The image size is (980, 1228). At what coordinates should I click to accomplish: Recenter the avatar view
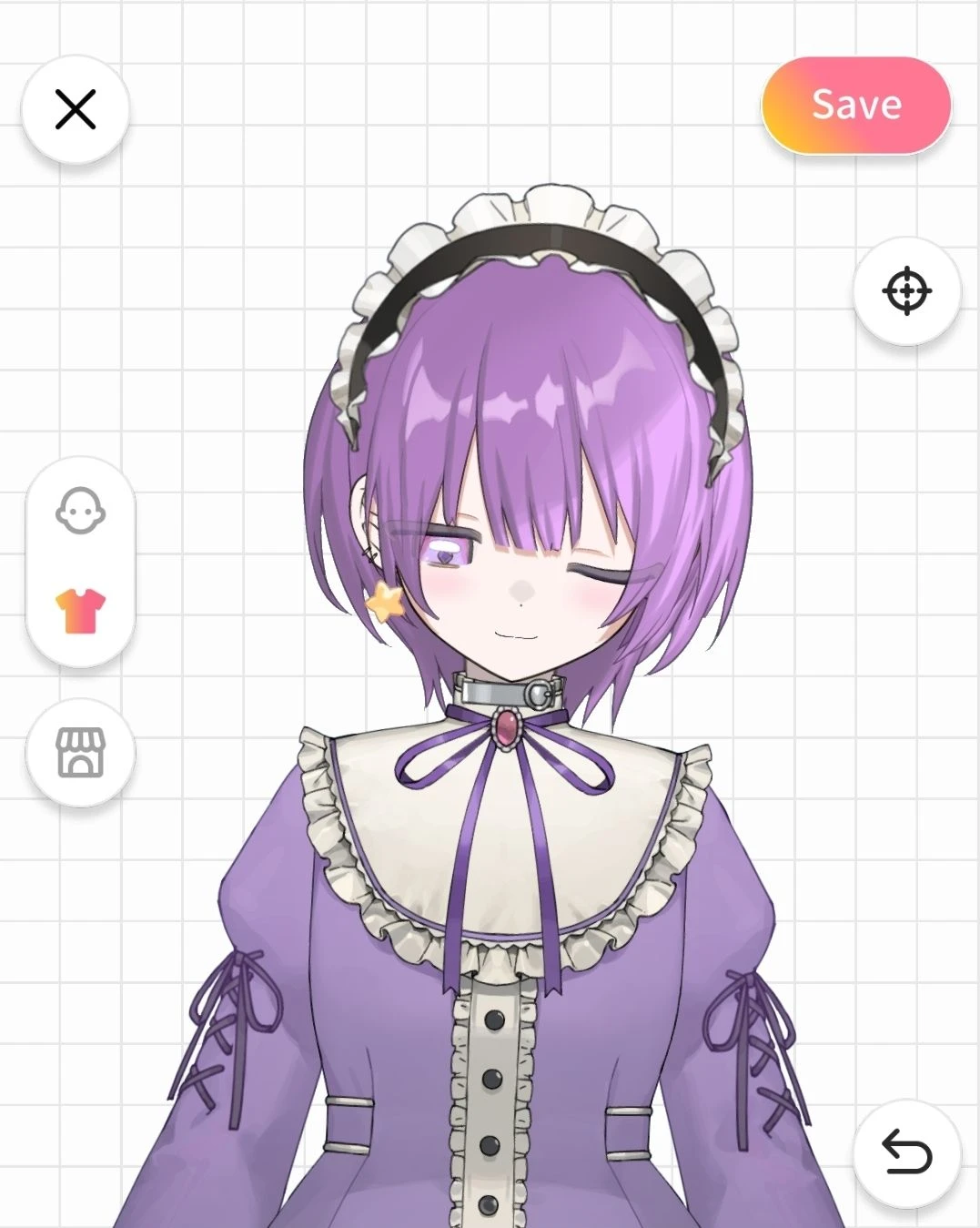(x=906, y=291)
